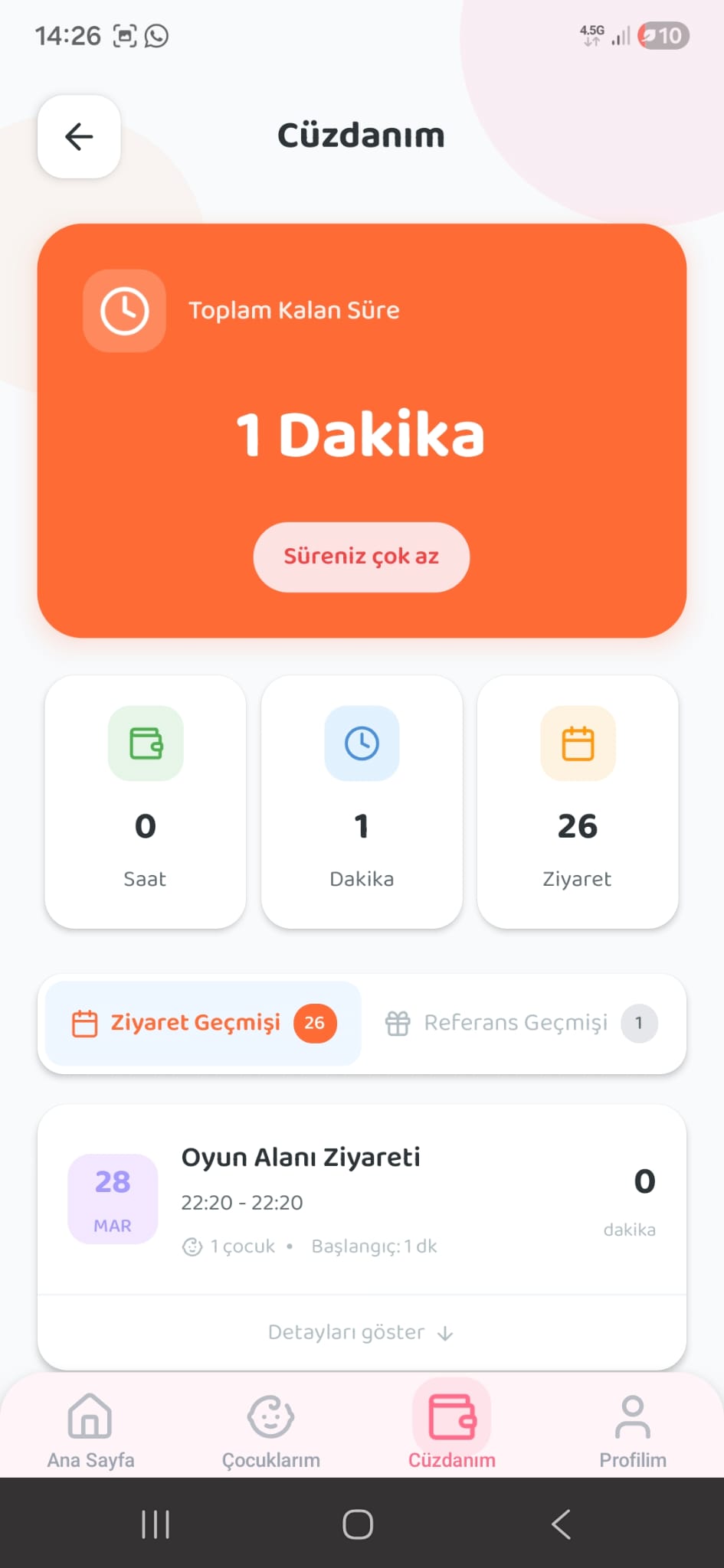This screenshot has width=724, height=1568.
Task: Switch to the Ziyaret Geçmişi tab
Action: (x=203, y=1023)
